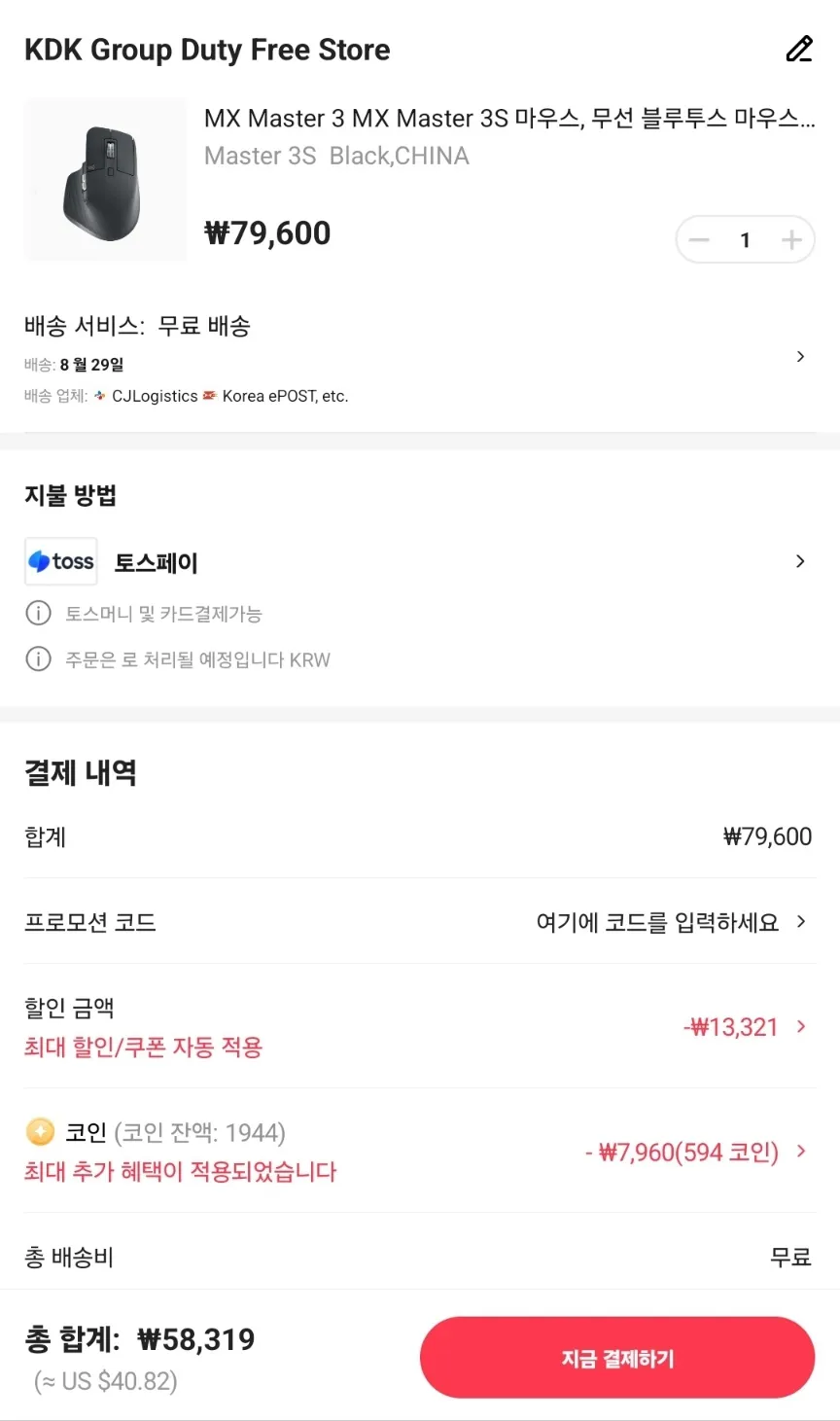This screenshot has width=840, height=1421.
Task: Click the decrease quantity minus icon
Action: pyautogui.click(x=699, y=239)
